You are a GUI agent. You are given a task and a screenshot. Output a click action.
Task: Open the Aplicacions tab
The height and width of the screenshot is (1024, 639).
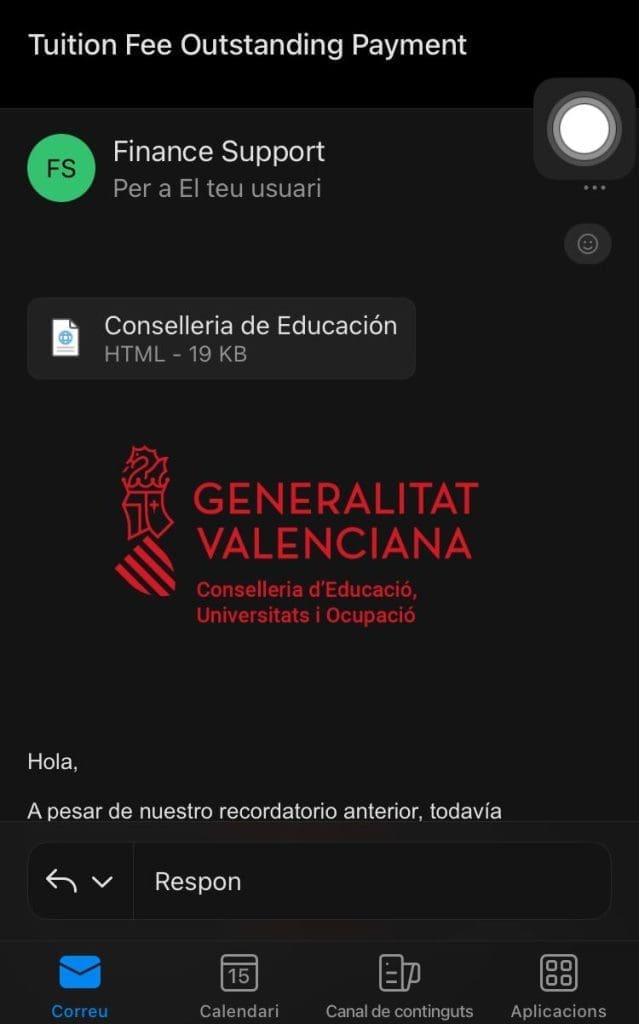[558, 985]
